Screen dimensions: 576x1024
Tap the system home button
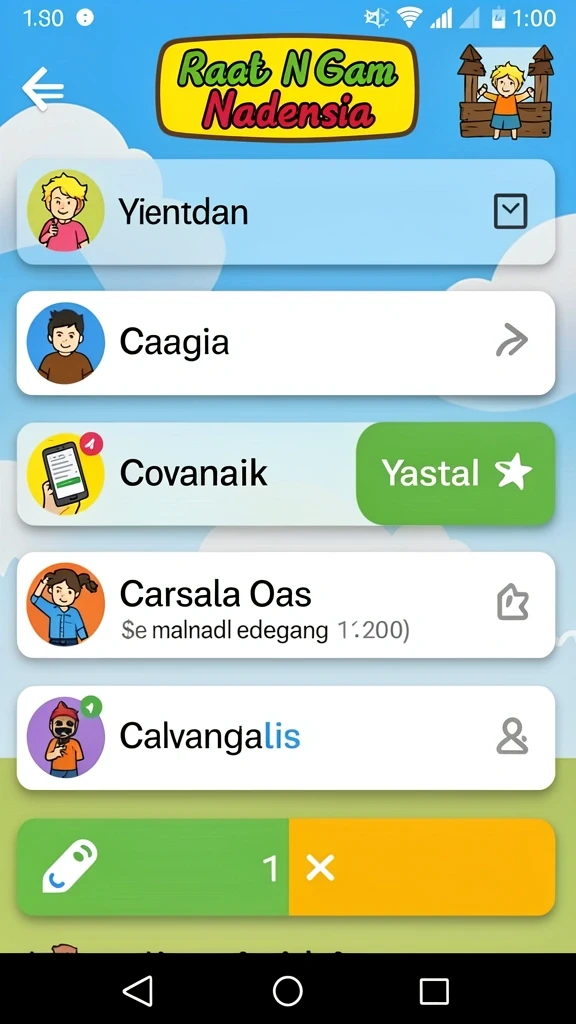pos(287,991)
